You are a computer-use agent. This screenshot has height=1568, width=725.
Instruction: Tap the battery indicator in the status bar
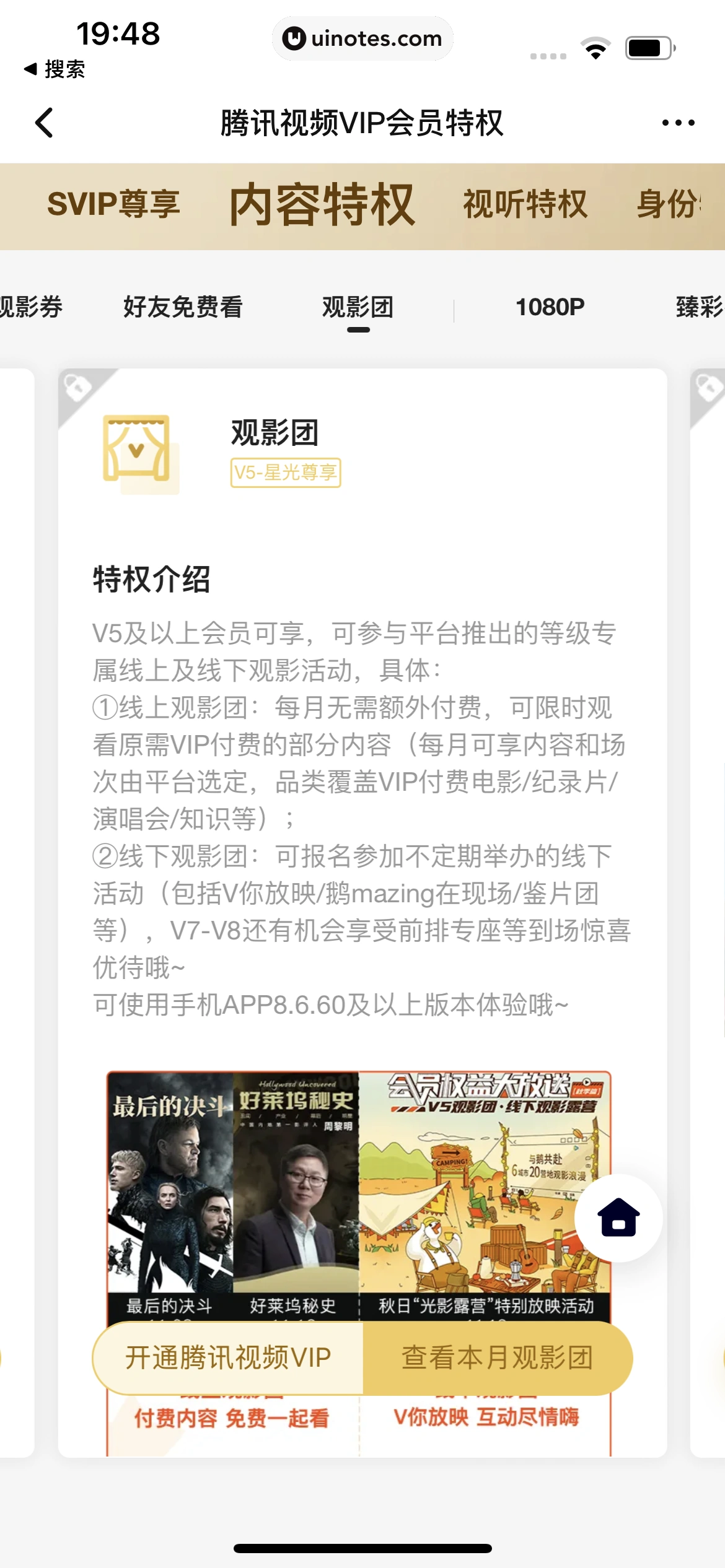[x=648, y=46]
